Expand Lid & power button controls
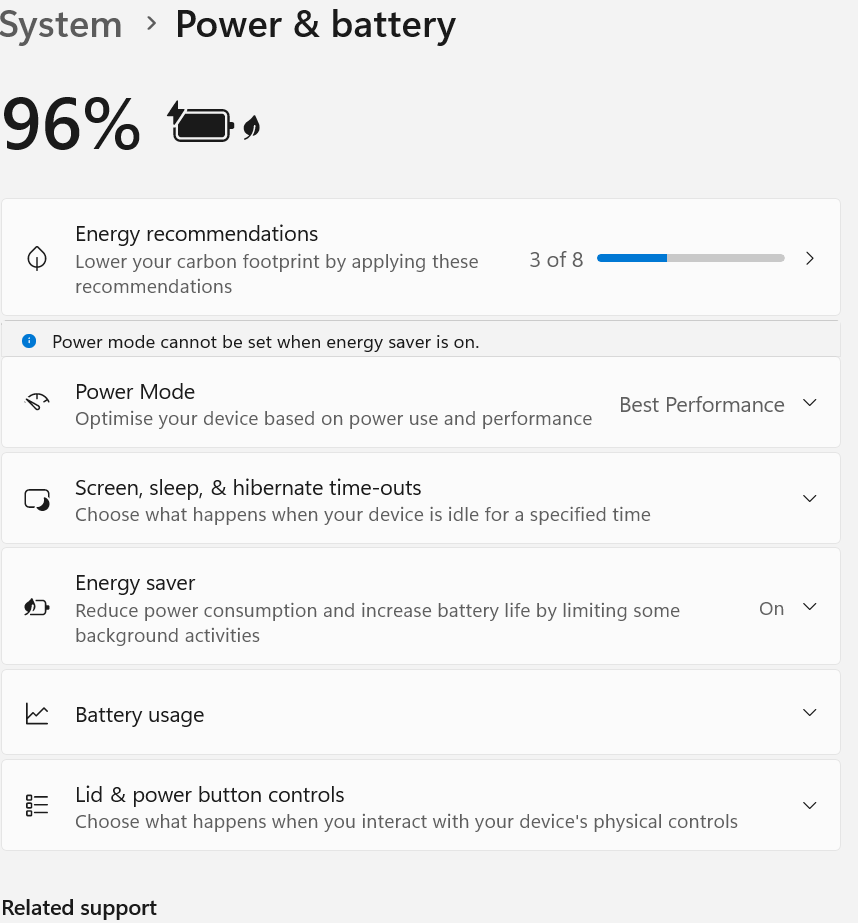 (x=420, y=806)
